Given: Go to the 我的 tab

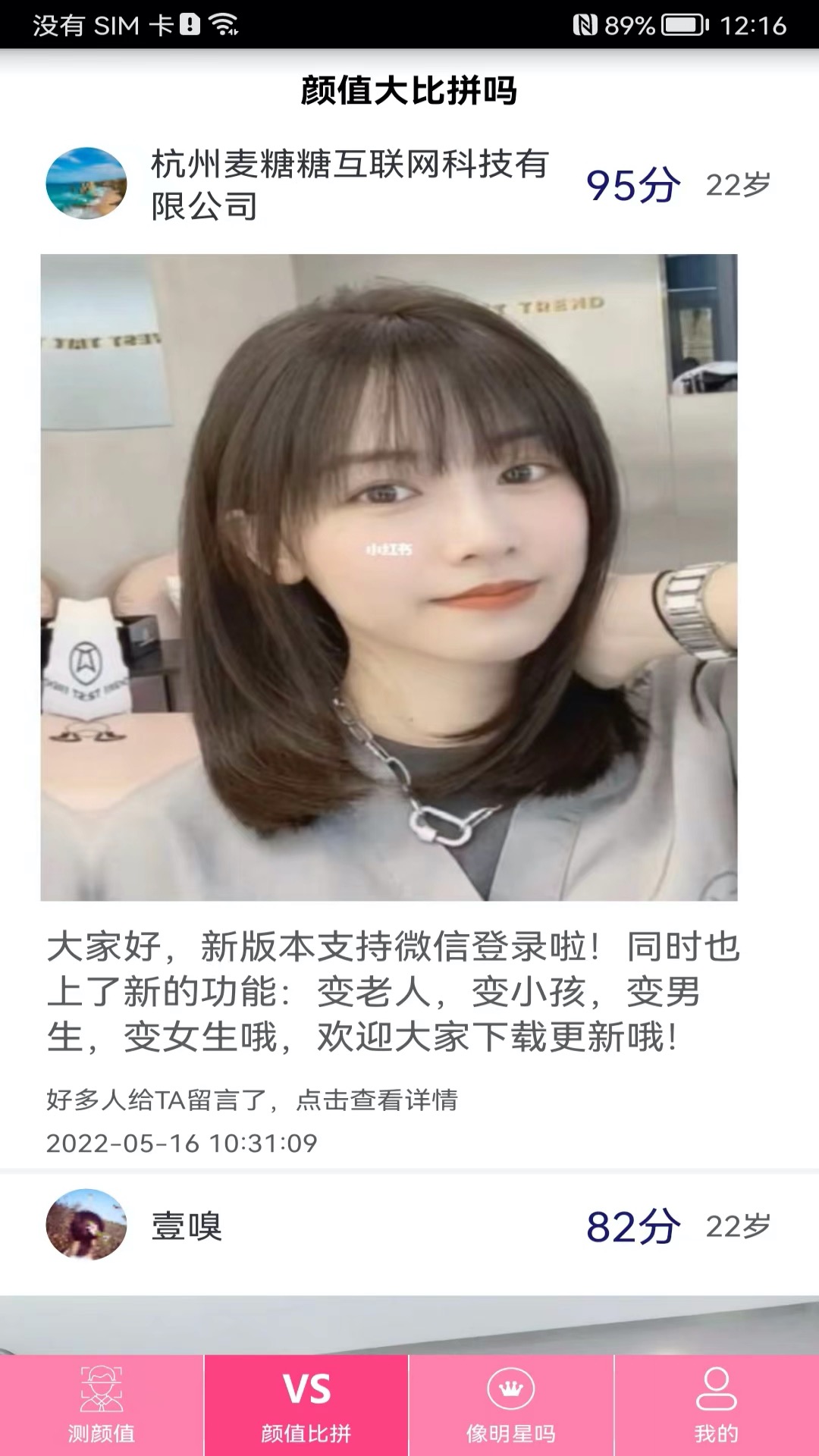Looking at the screenshot, I should coord(716,1404).
